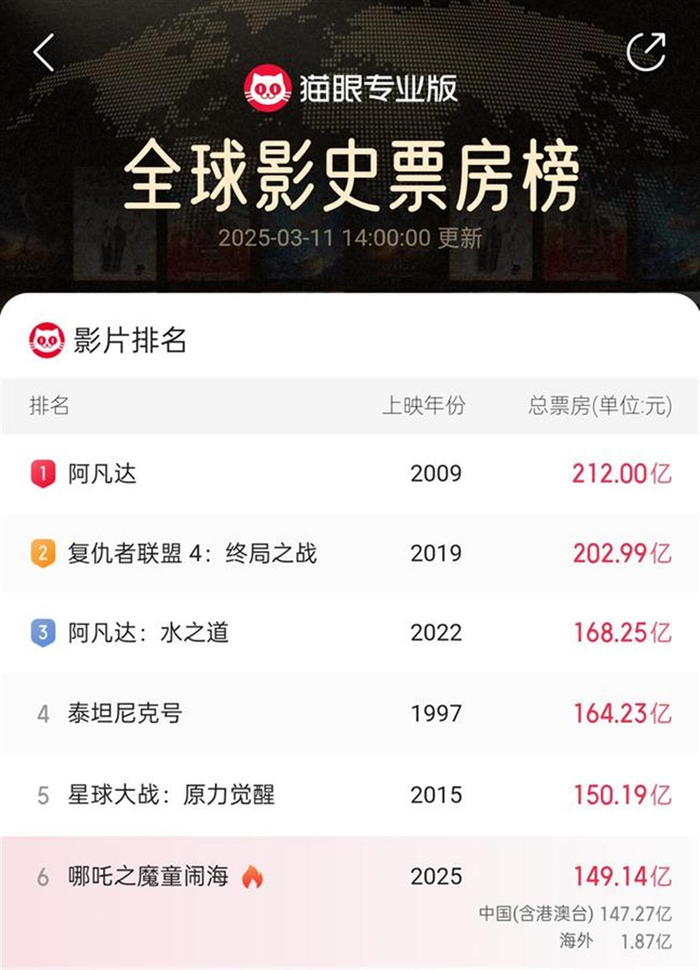This screenshot has width=700, height=970.
Task: Open the 阿凡达 2009 movie row
Action: point(350,473)
